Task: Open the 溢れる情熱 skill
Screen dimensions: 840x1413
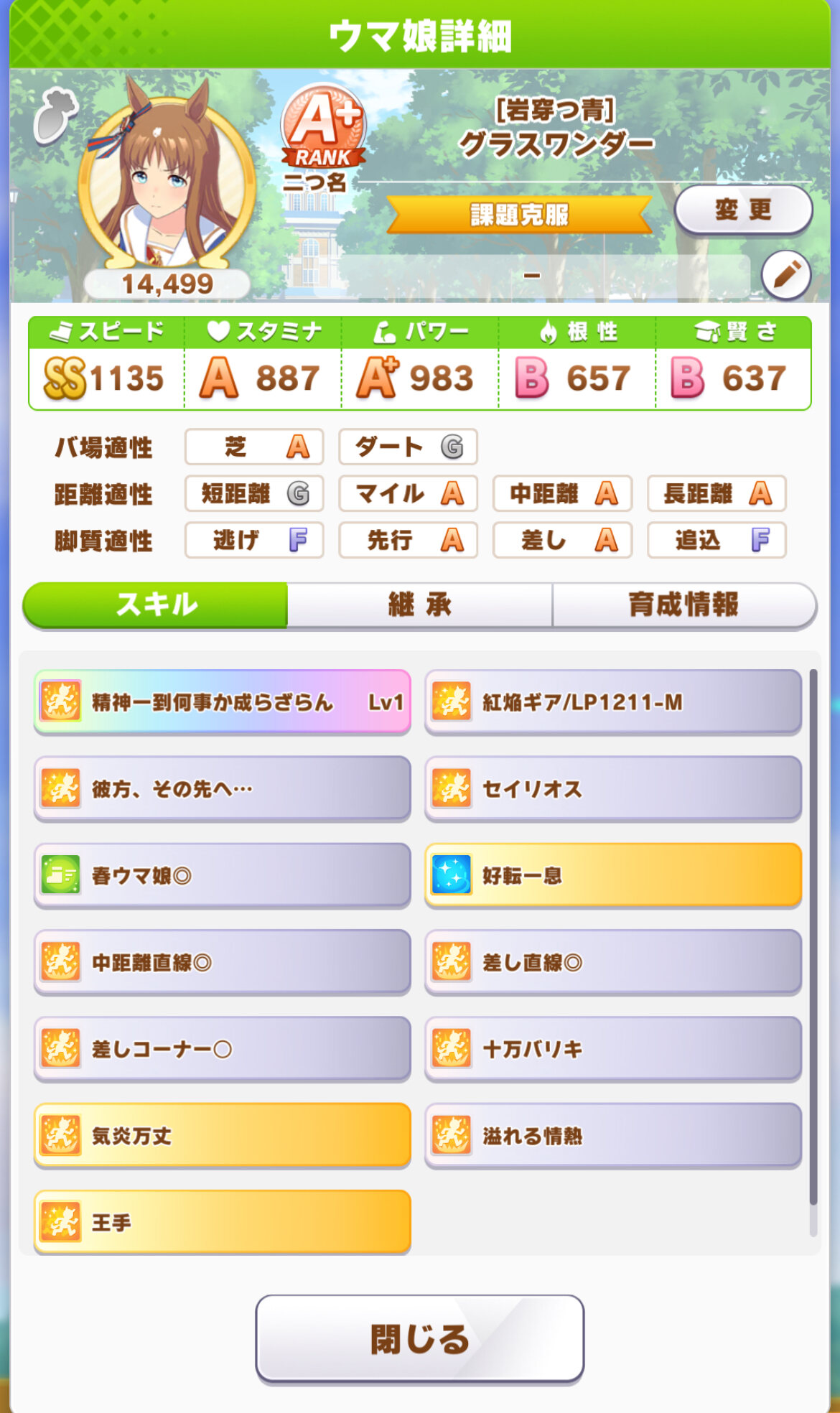Action: tap(612, 1136)
